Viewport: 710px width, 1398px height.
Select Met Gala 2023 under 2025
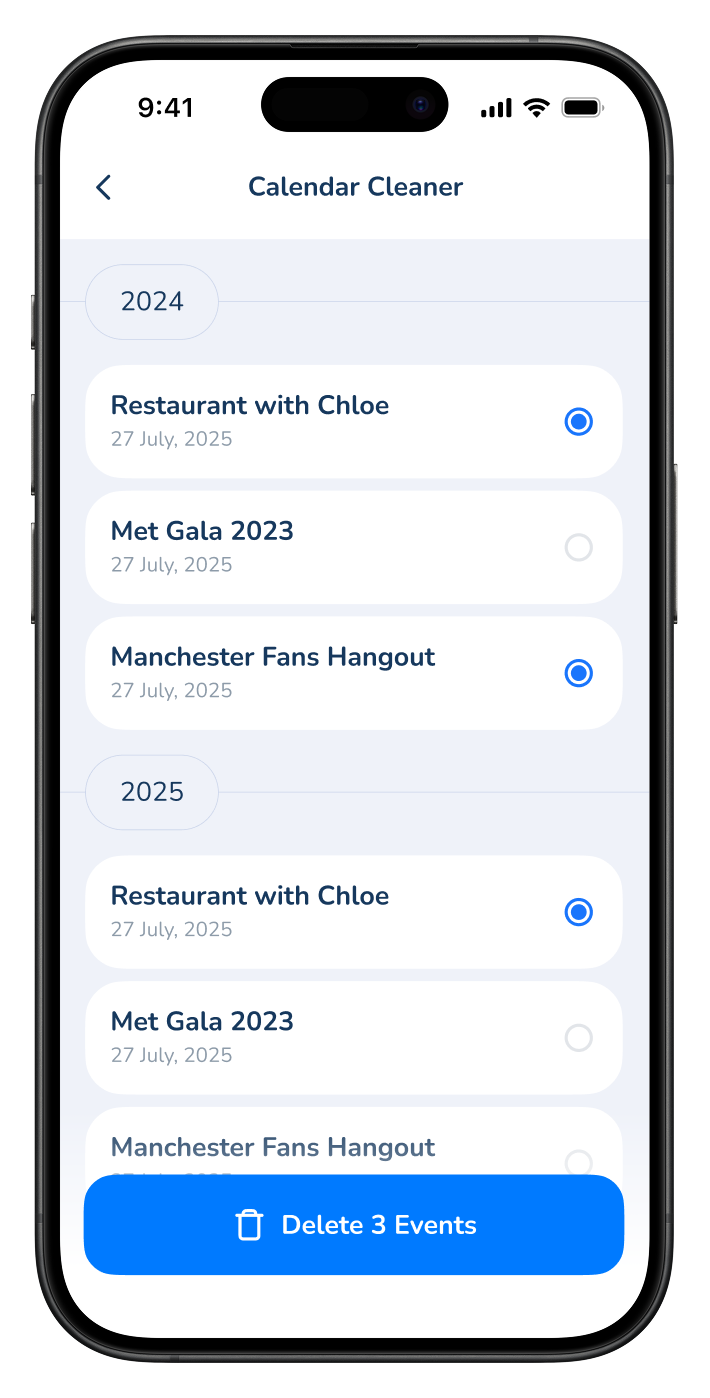(x=578, y=1038)
